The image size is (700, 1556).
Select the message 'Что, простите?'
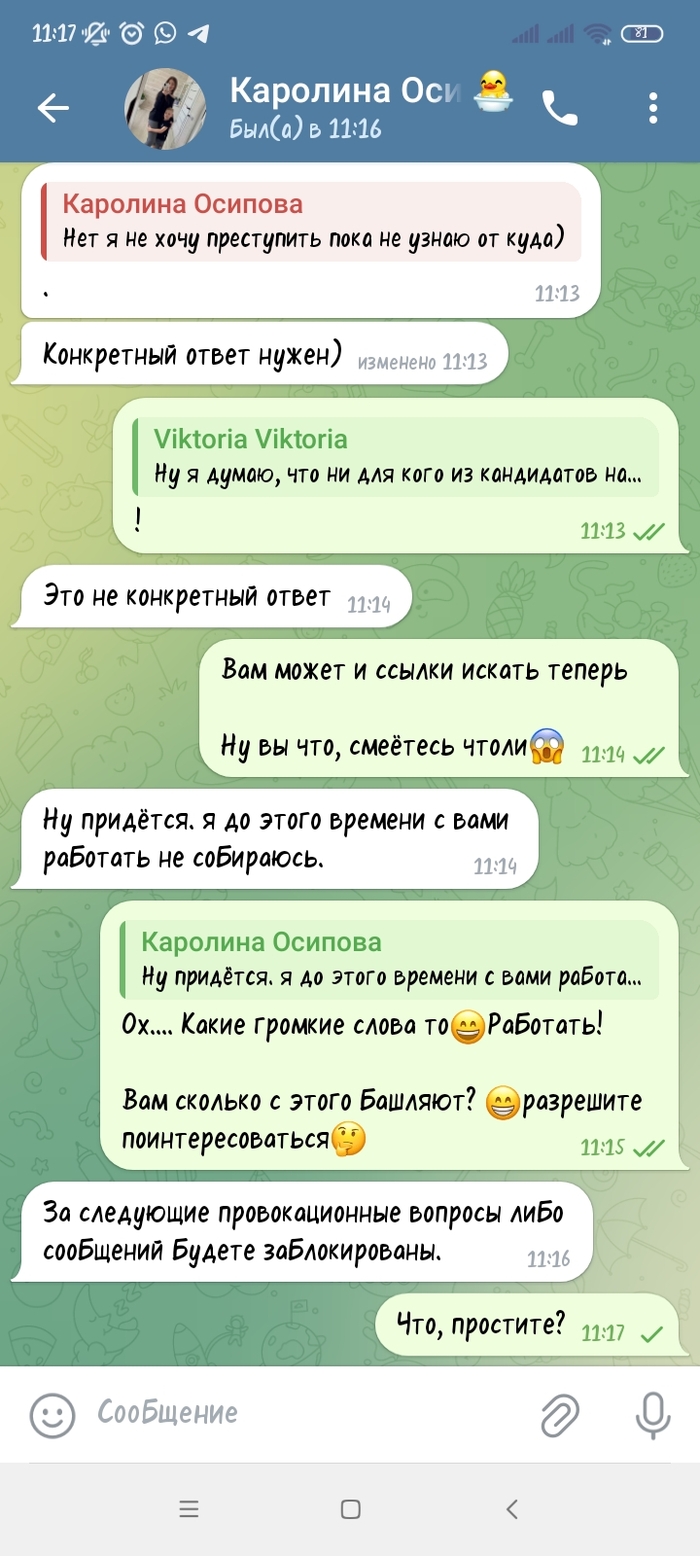(x=481, y=1328)
